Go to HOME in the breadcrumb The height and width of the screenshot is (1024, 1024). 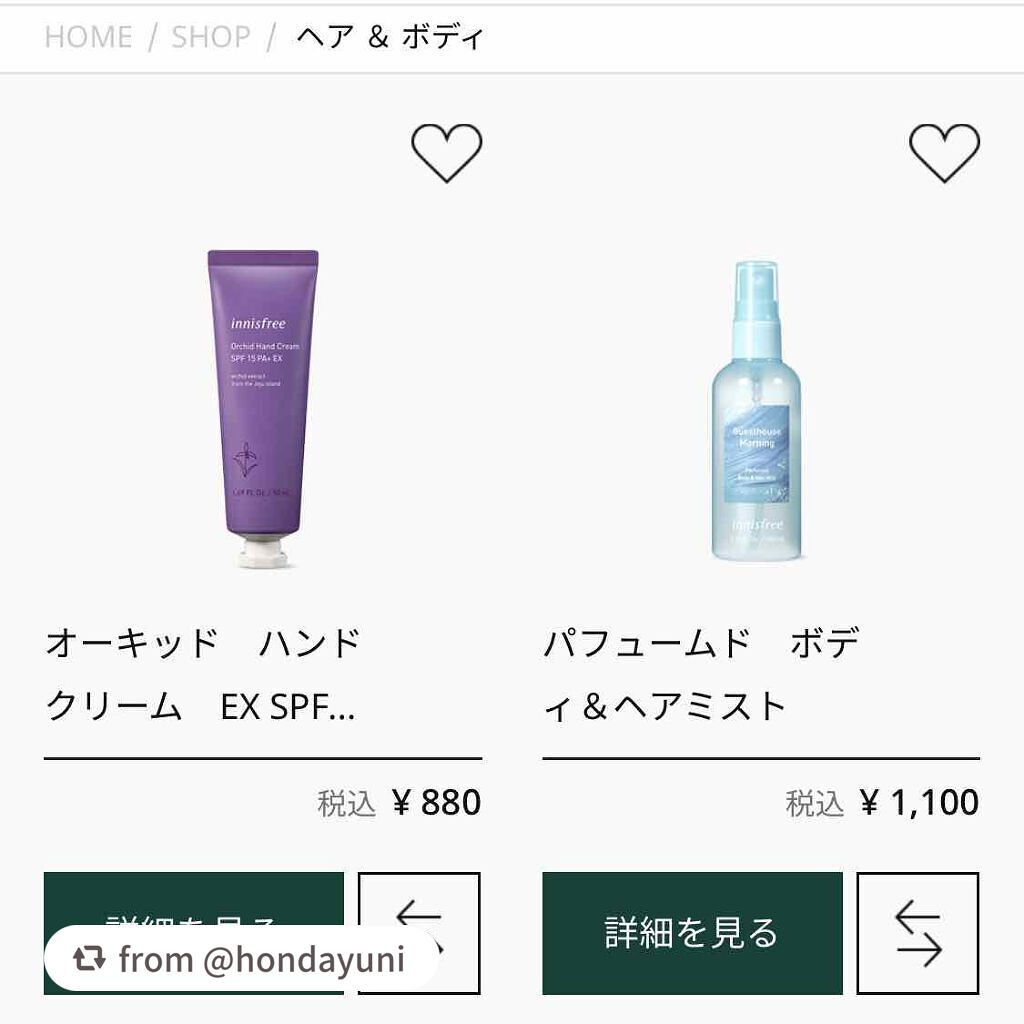click(x=88, y=37)
